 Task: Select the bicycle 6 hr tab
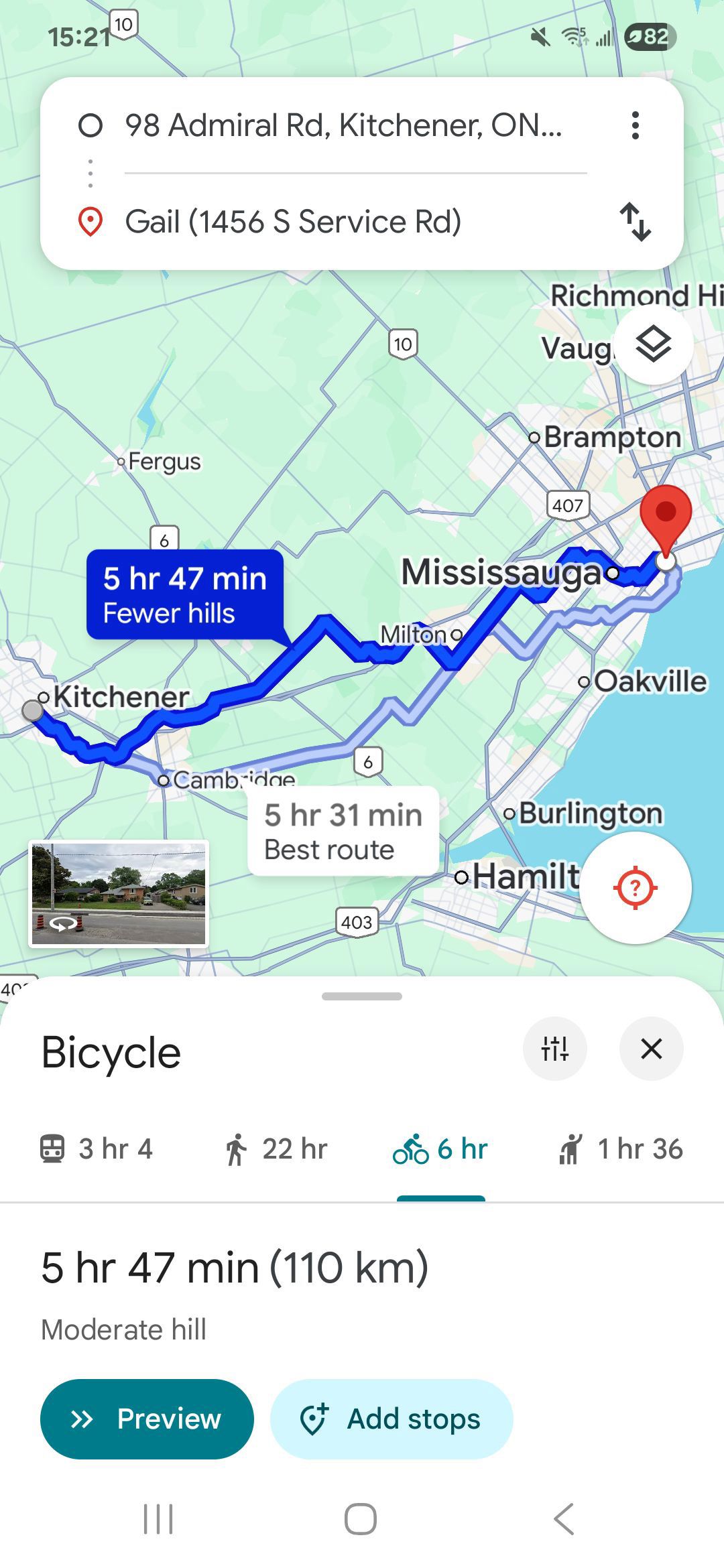(x=440, y=1149)
